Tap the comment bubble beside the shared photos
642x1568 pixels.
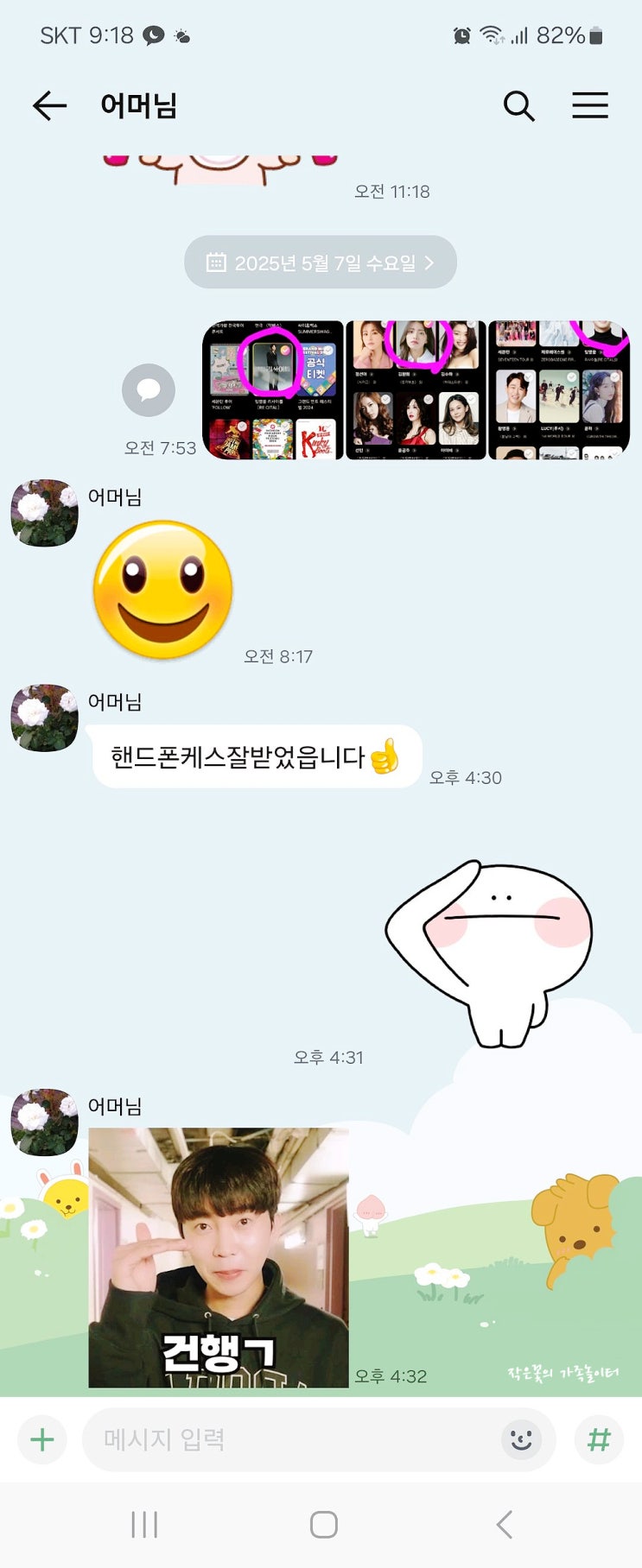tap(149, 389)
